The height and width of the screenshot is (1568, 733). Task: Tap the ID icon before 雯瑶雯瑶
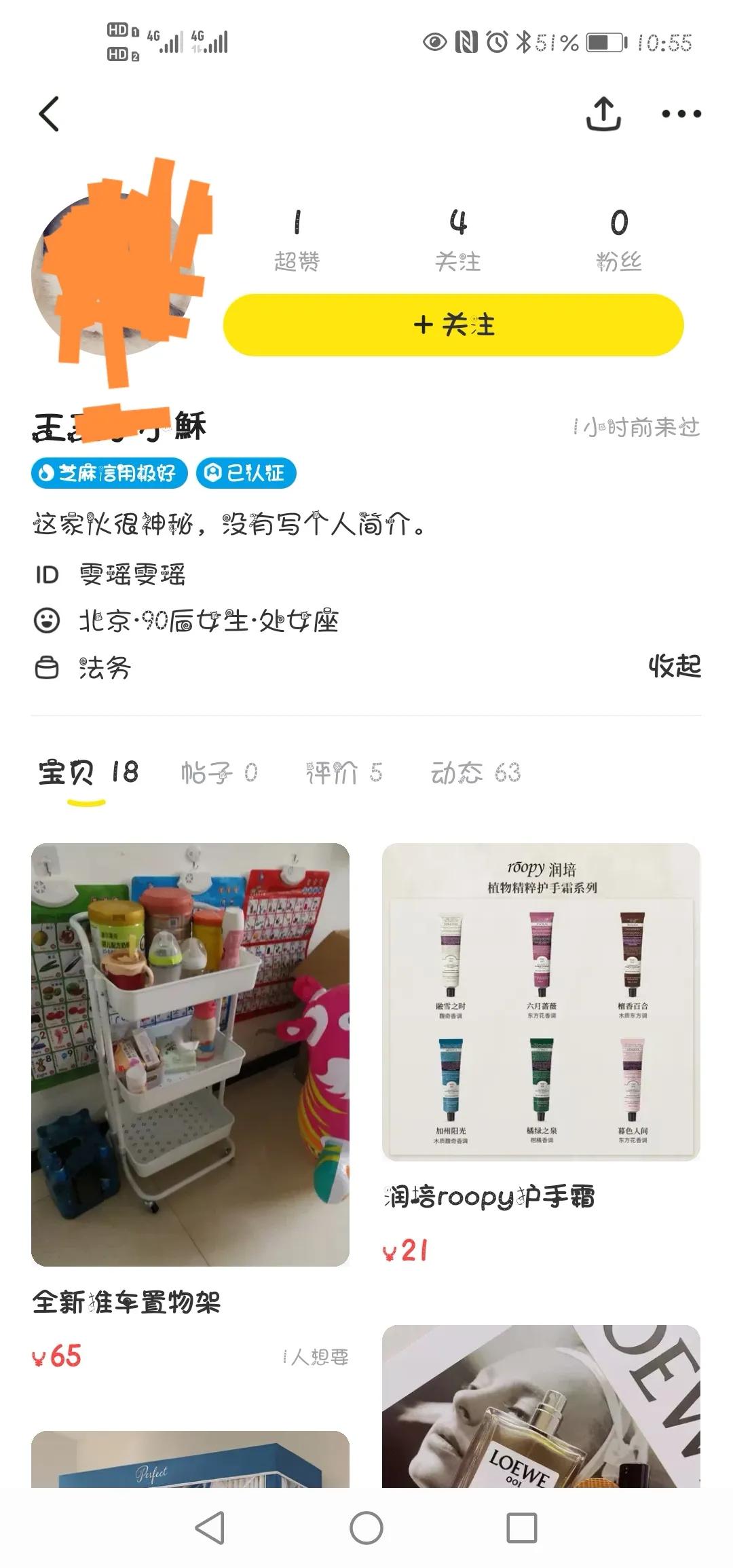(46, 574)
